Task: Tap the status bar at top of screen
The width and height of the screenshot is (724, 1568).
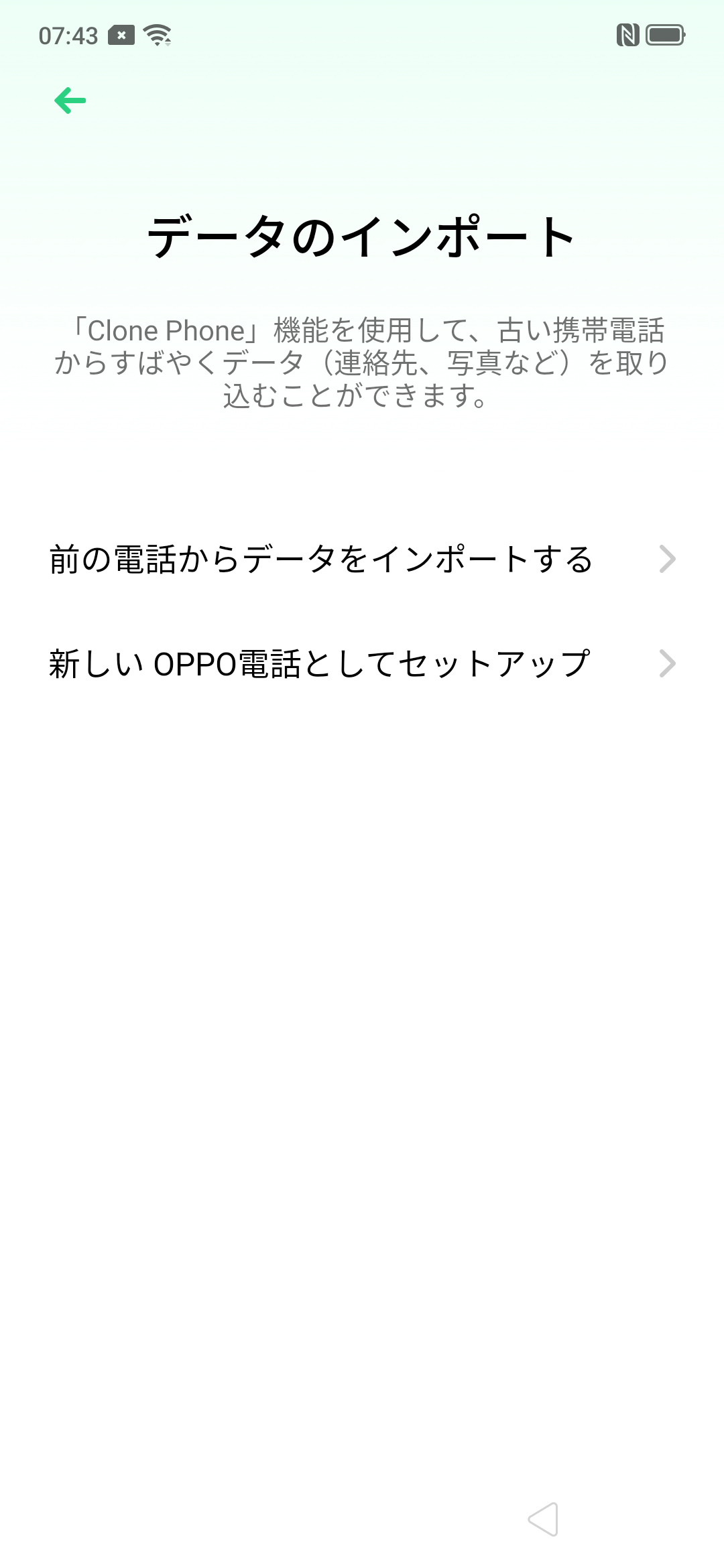Action: (362, 35)
